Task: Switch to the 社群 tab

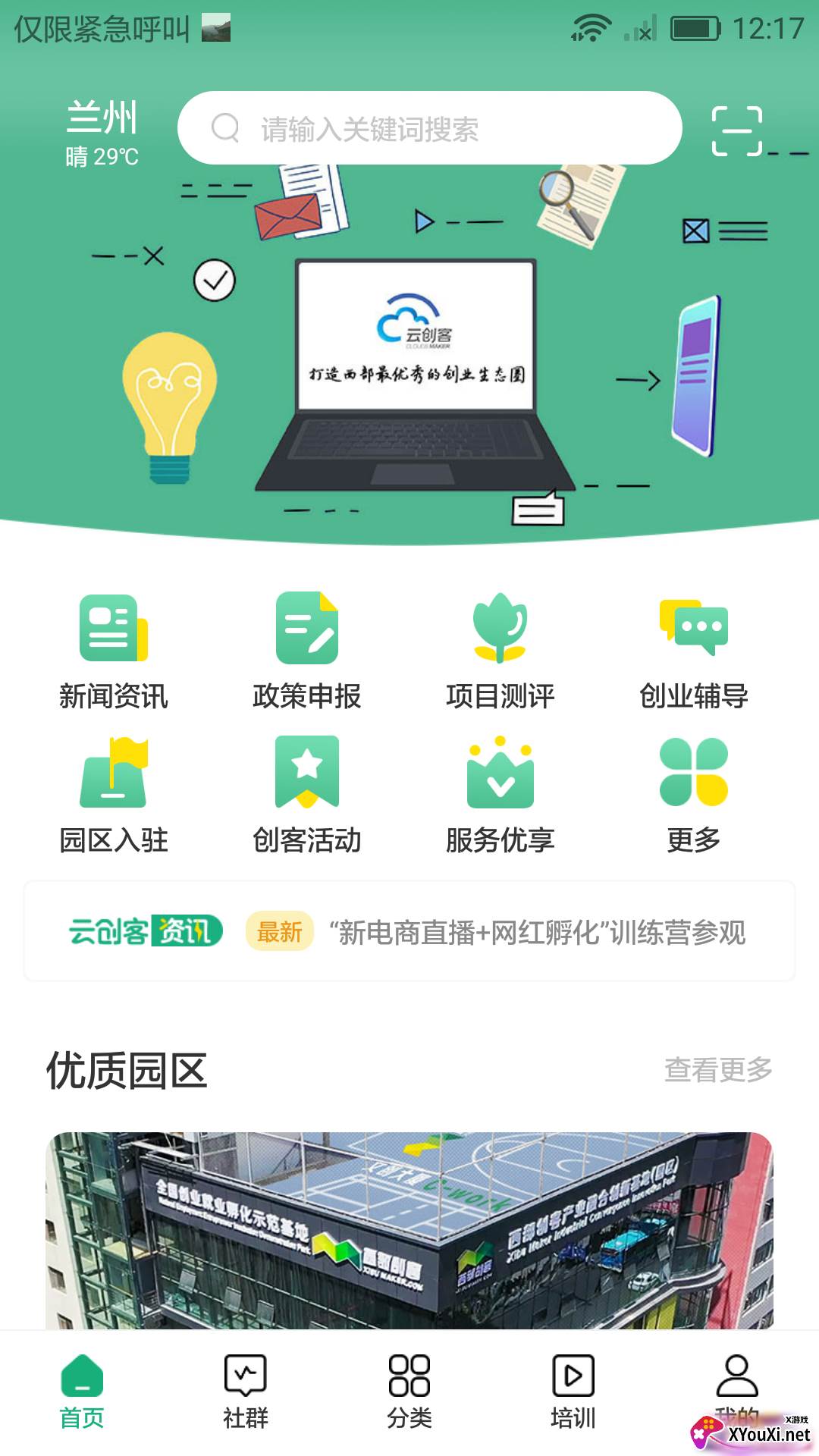Action: point(246,1392)
